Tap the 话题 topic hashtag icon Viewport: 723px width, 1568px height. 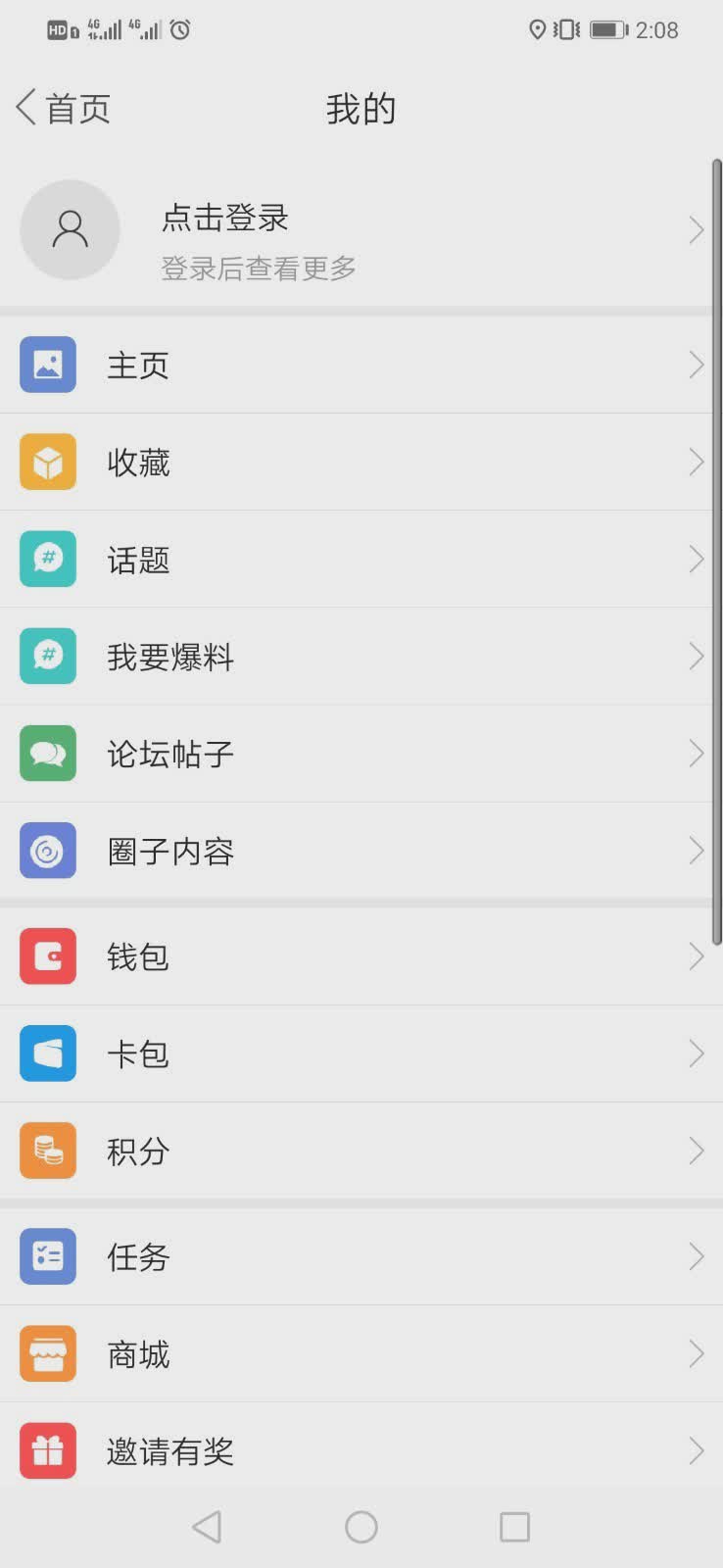click(47, 559)
